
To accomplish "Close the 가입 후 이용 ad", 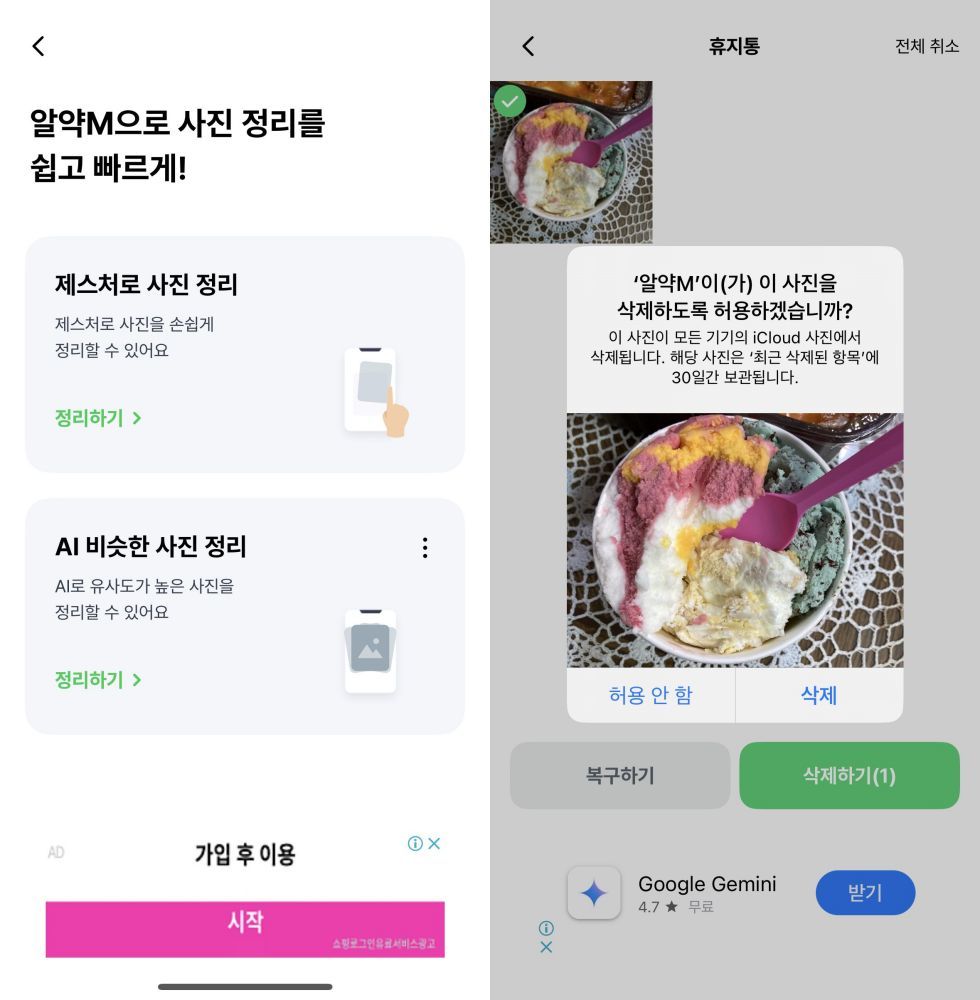I will pos(434,843).
